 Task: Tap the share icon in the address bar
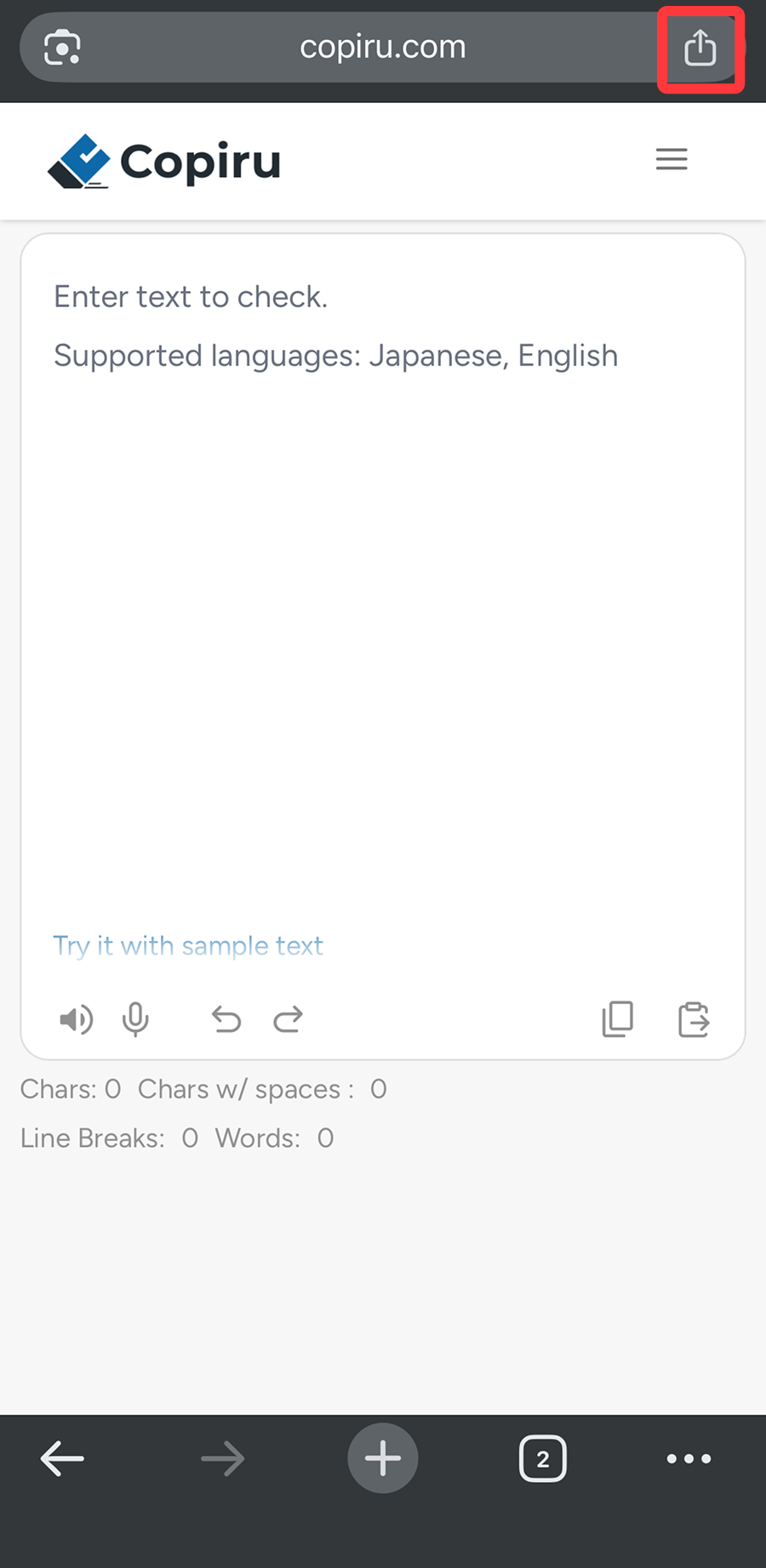click(700, 48)
